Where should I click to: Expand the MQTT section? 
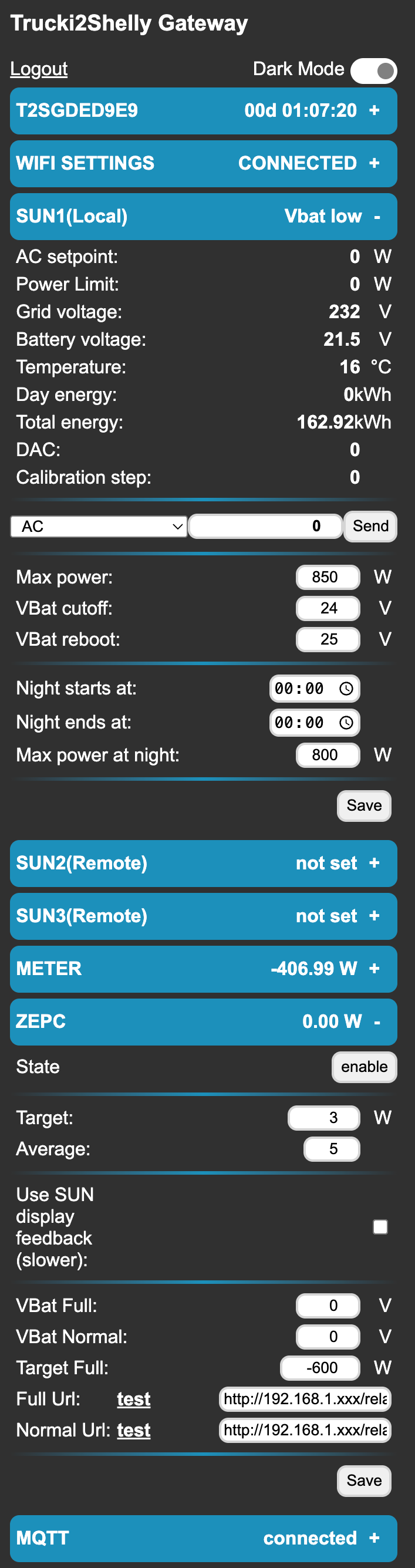[x=203, y=1539]
